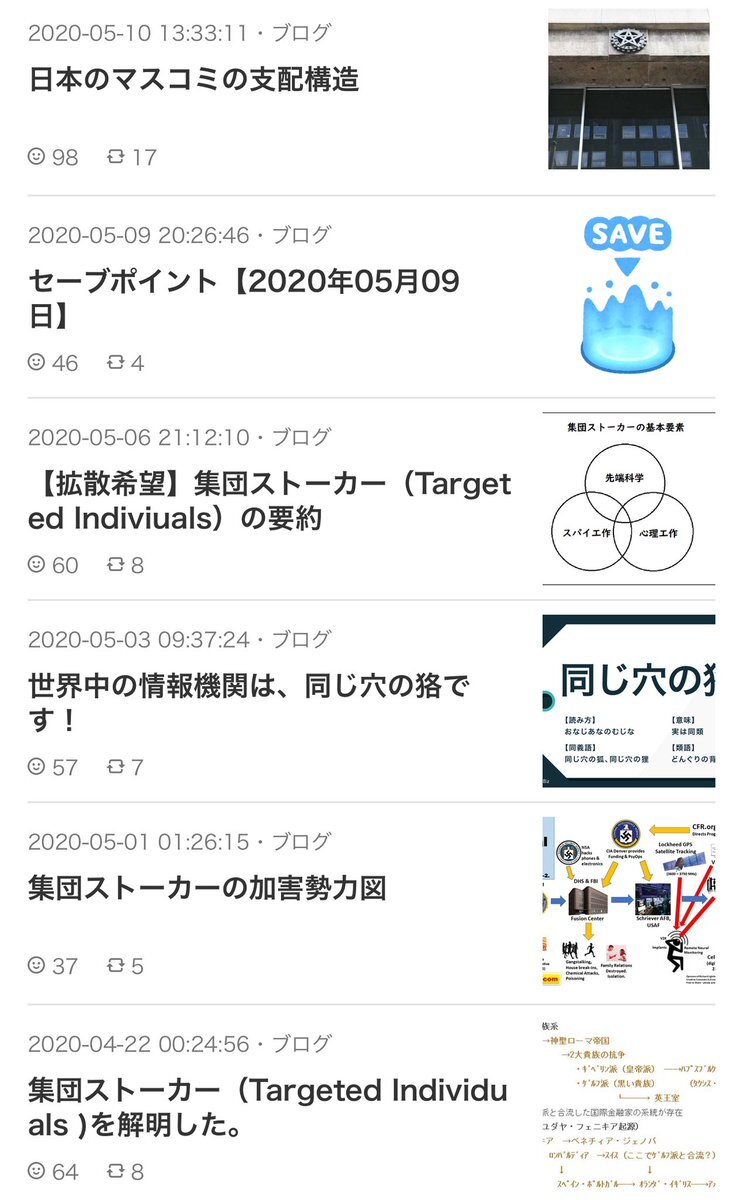Screen dimensions: 743x1200
Task: Tap the building photo thumbnail of 日本のマスコミの支配構造
Action: point(631,90)
